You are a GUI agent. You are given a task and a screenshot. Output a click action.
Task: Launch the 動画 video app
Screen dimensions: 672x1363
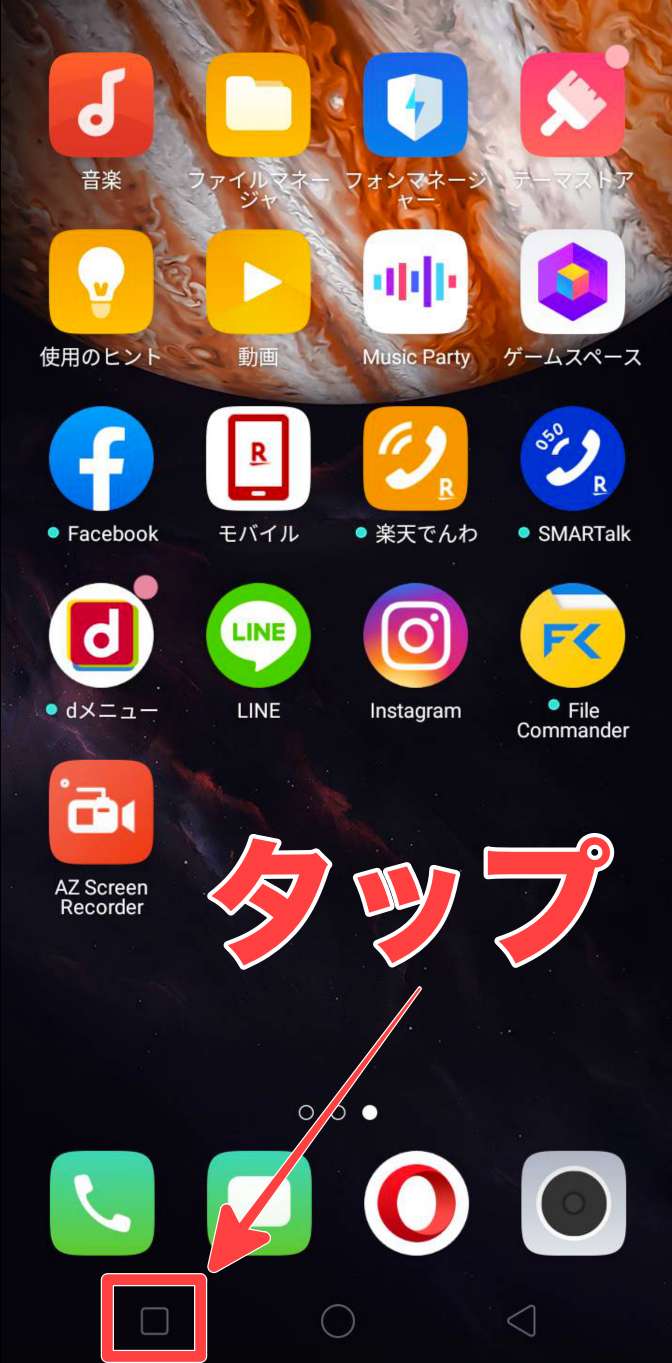(258, 282)
